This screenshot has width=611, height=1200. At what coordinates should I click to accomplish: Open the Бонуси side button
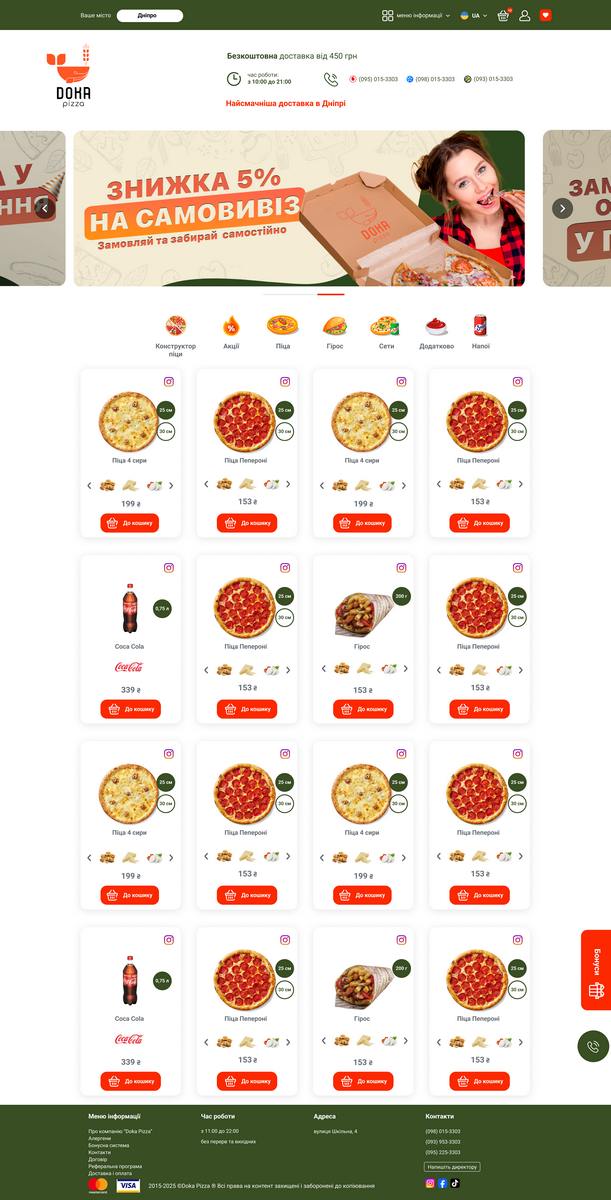pos(596,970)
